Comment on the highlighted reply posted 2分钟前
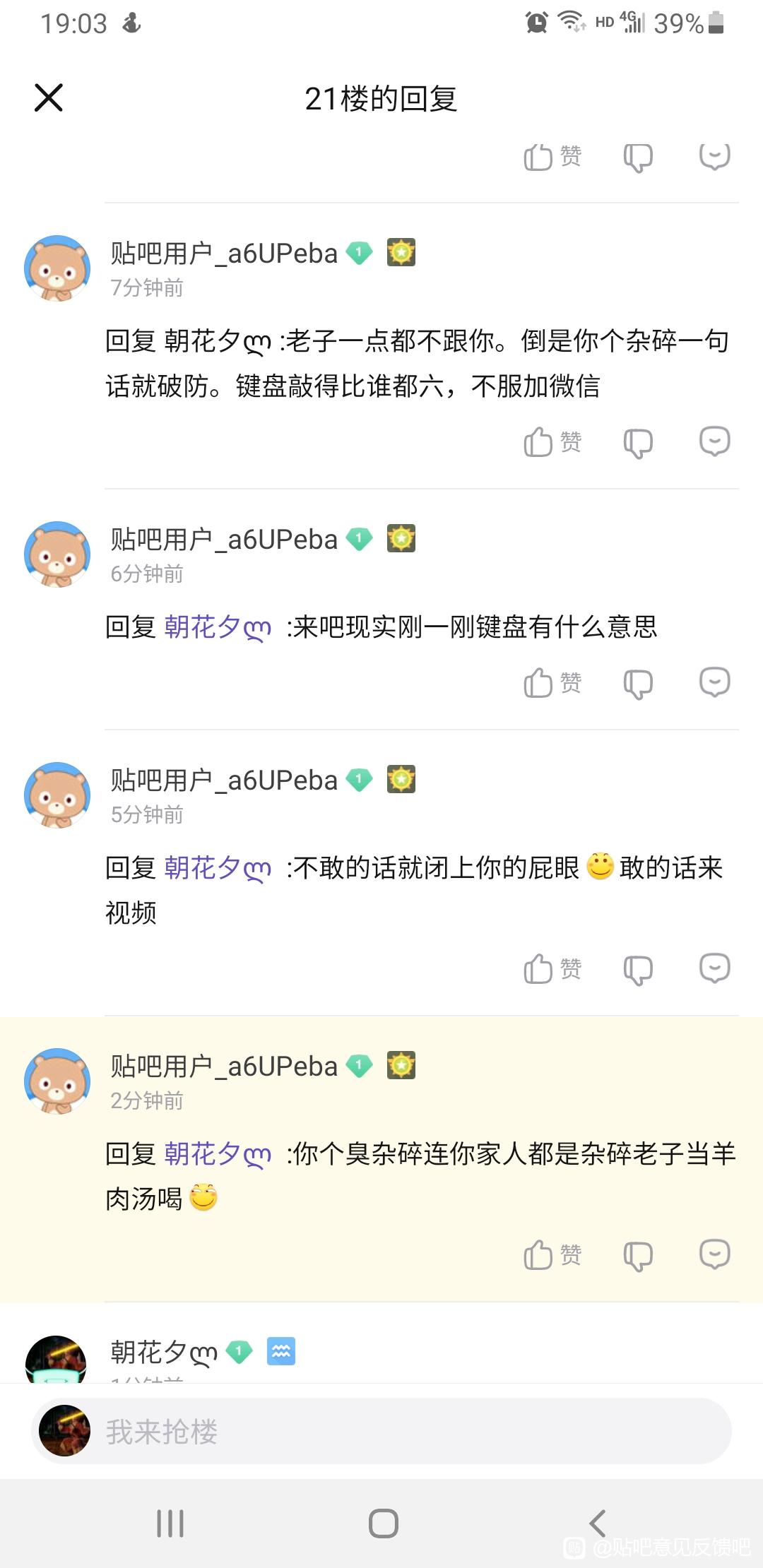Image resolution: width=763 pixels, height=1568 pixels. (x=714, y=1254)
